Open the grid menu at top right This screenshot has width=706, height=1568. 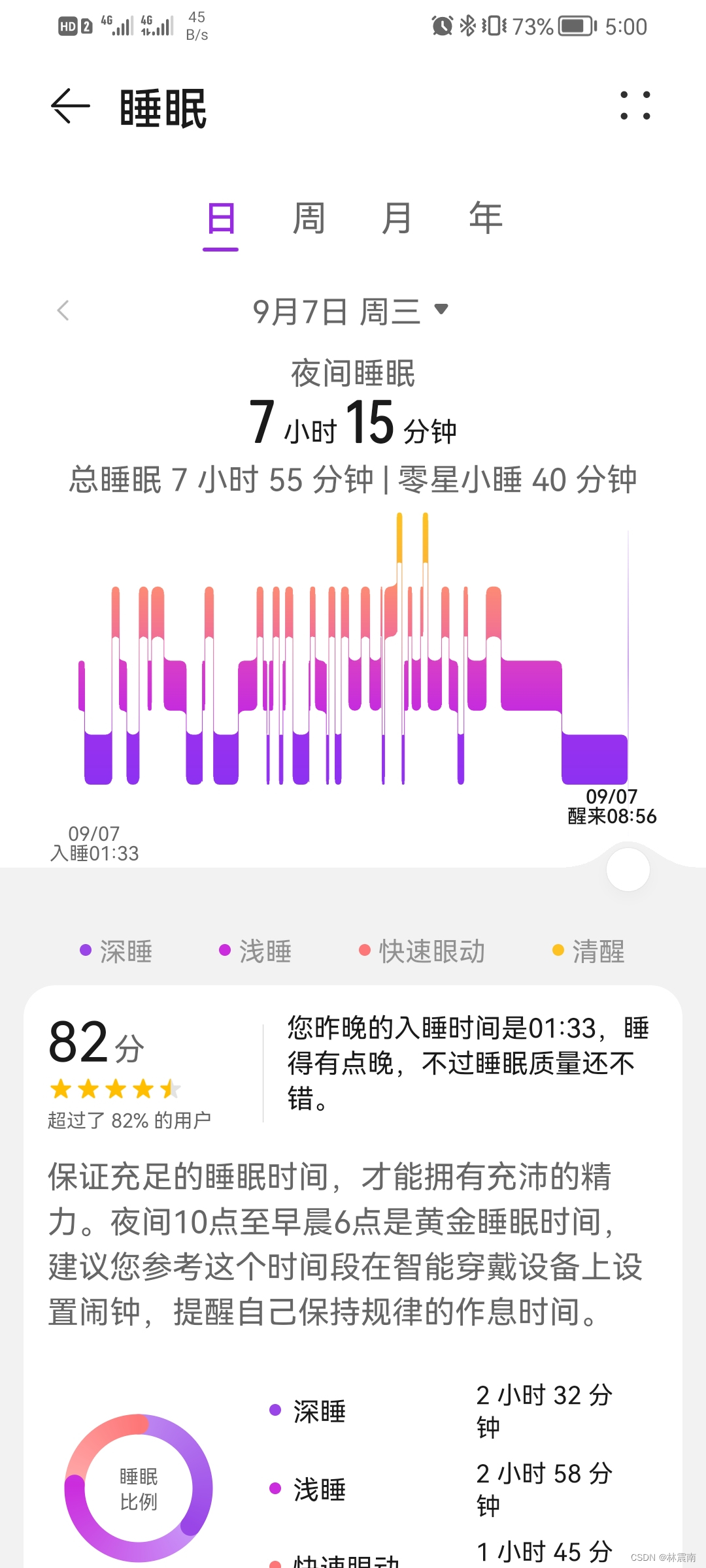tap(635, 105)
